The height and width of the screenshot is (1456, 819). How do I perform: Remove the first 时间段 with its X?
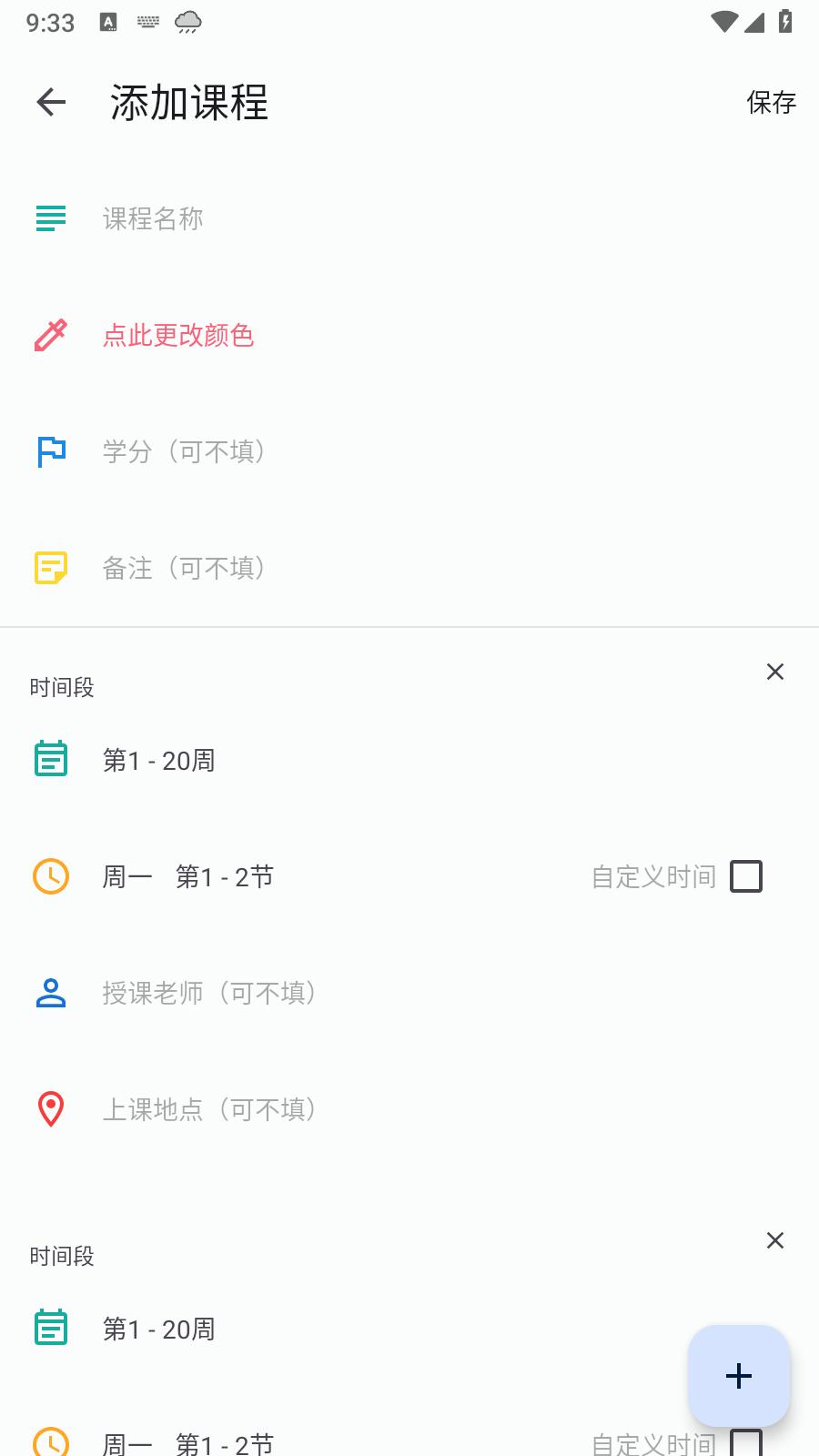[775, 672]
